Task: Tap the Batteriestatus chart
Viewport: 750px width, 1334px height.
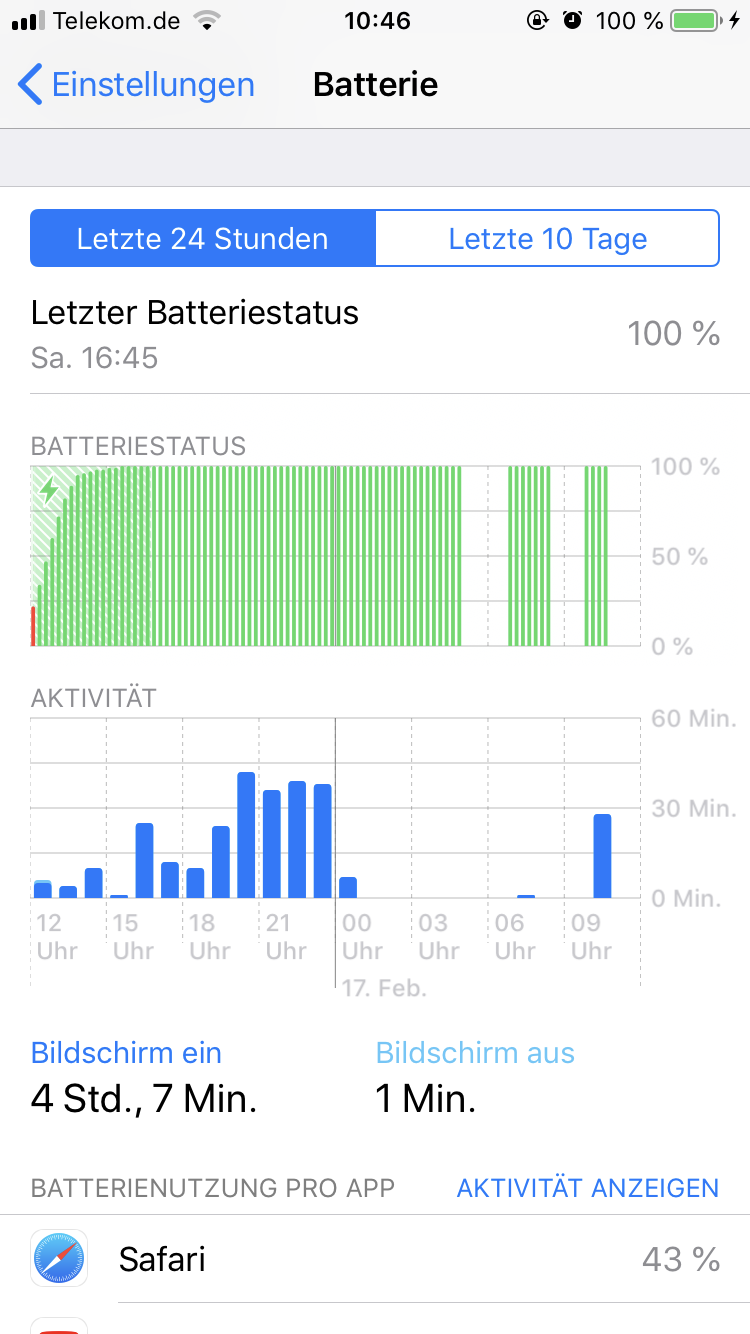Action: click(x=335, y=555)
